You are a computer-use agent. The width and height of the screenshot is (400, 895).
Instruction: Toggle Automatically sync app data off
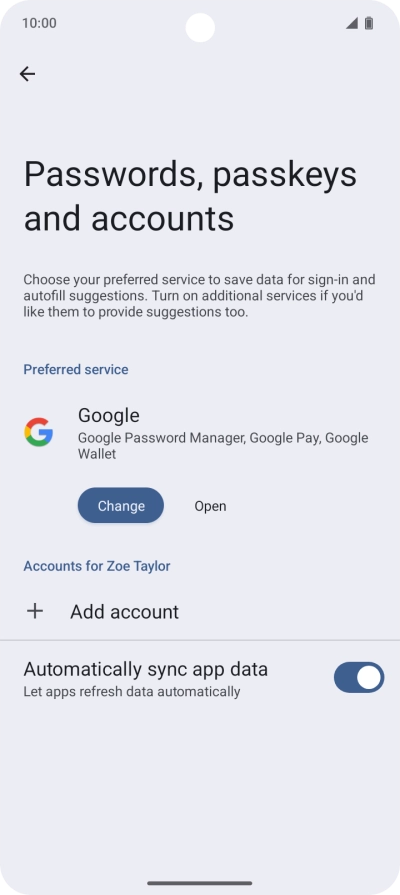(x=358, y=678)
